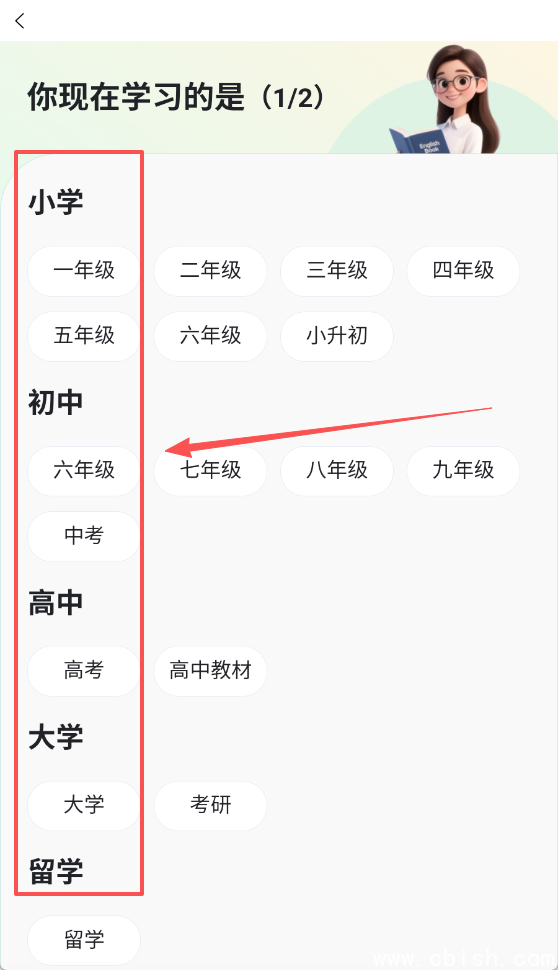The height and width of the screenshot is (970, 558).
Task: Select 六年级 under 初中
Action: (84, 471)
